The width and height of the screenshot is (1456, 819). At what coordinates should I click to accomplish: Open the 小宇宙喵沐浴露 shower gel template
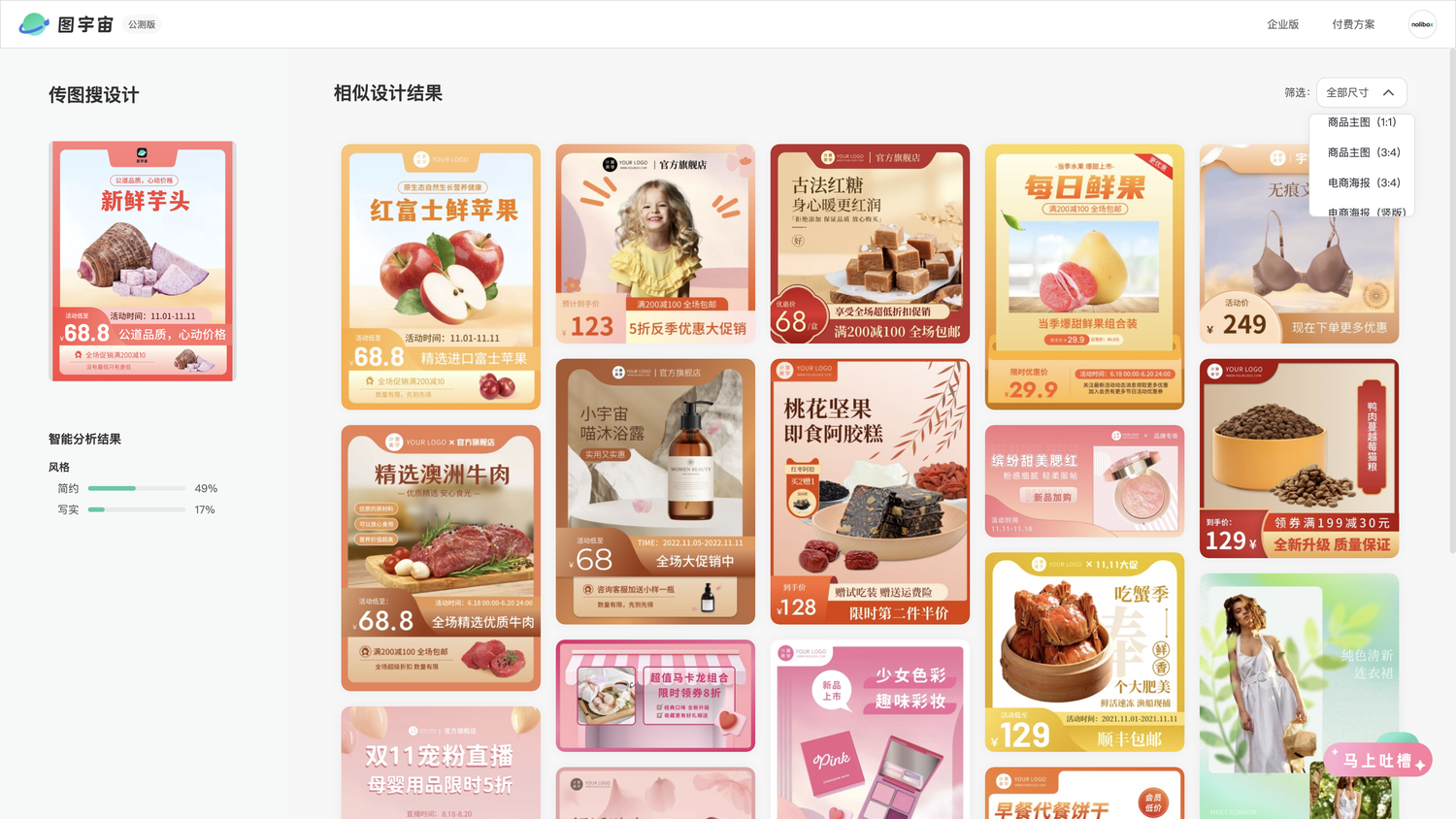[655, 491]
